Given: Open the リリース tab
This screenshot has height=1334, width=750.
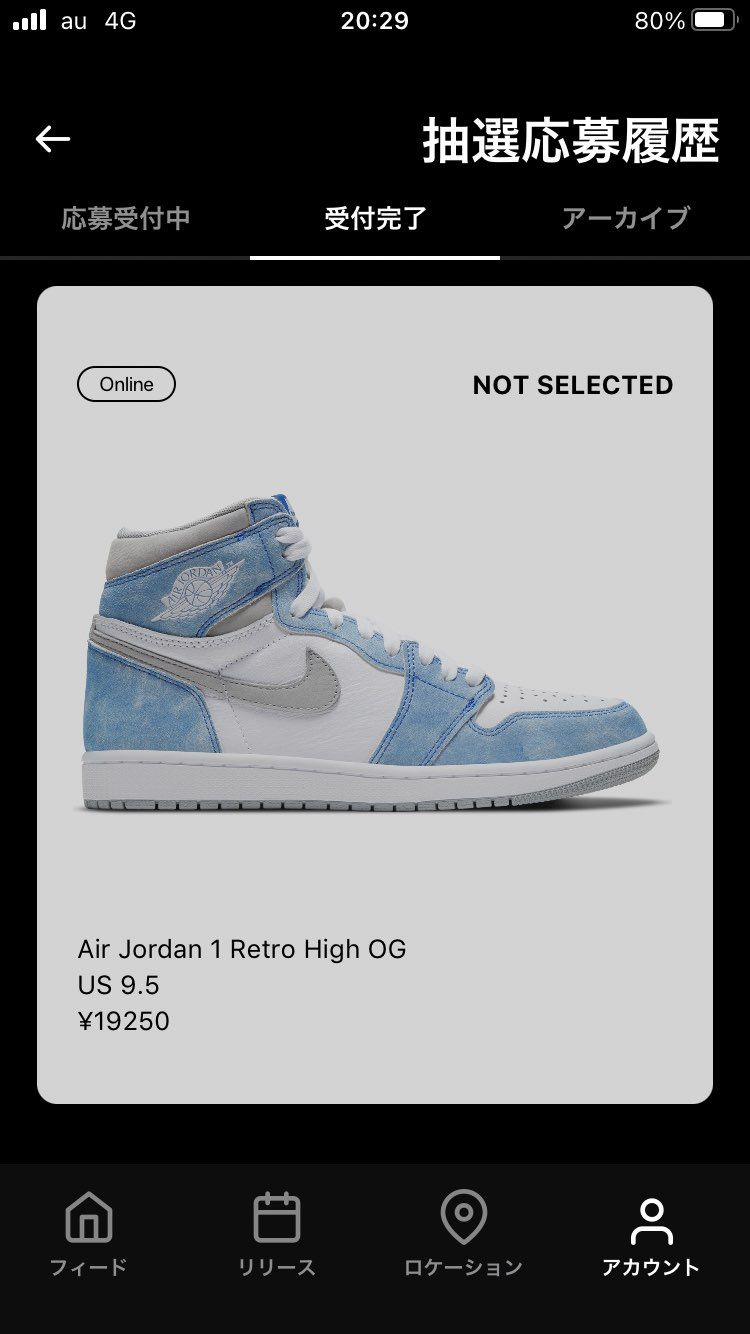Looking at the screenshot, I should (277, 1235).
